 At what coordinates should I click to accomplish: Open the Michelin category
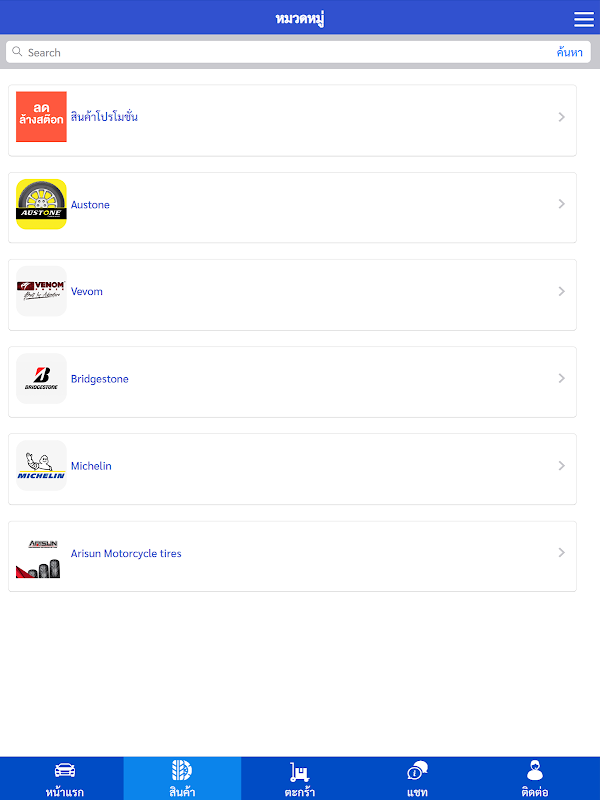(292, 466)
